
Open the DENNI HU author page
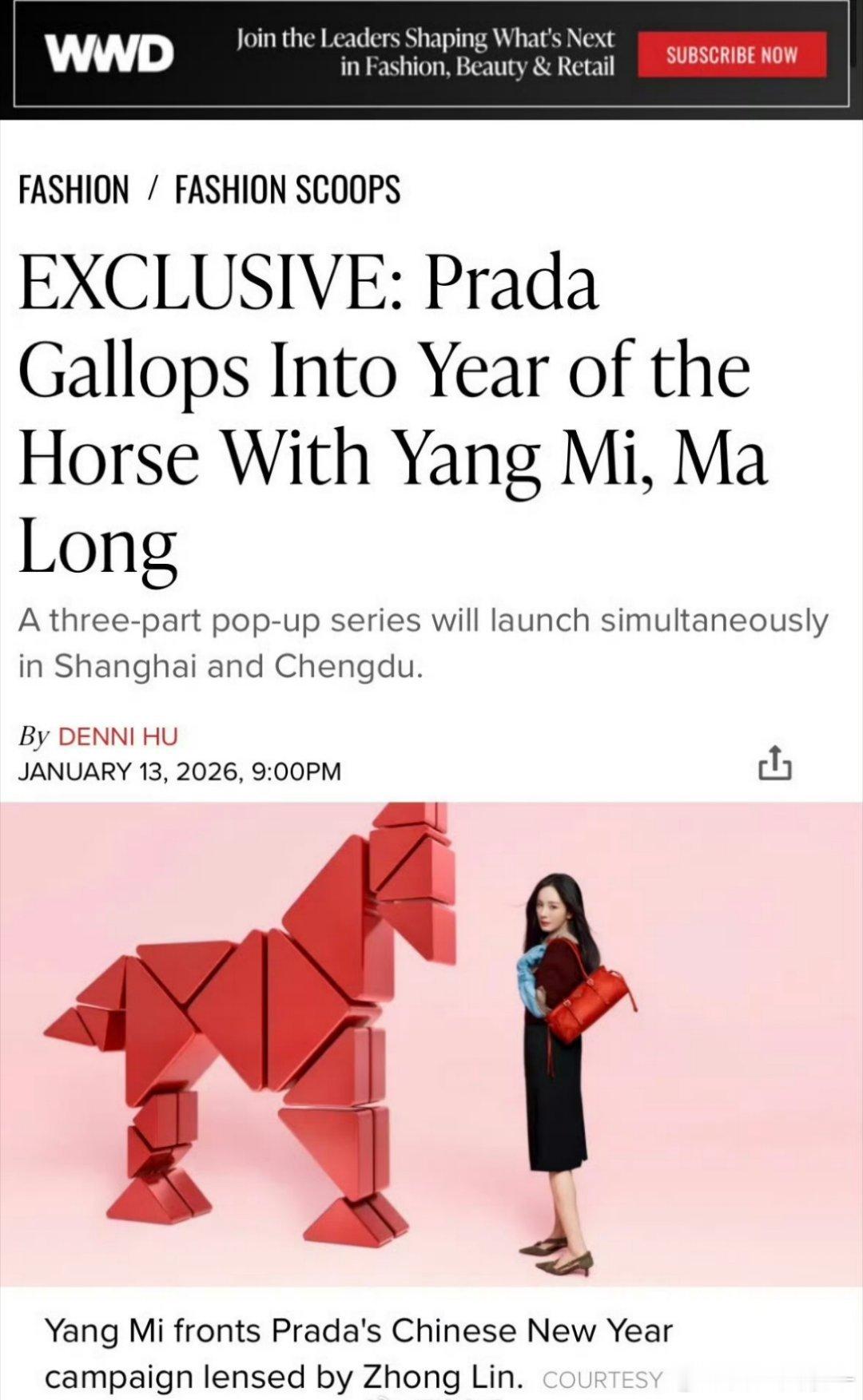click(118, 738)
